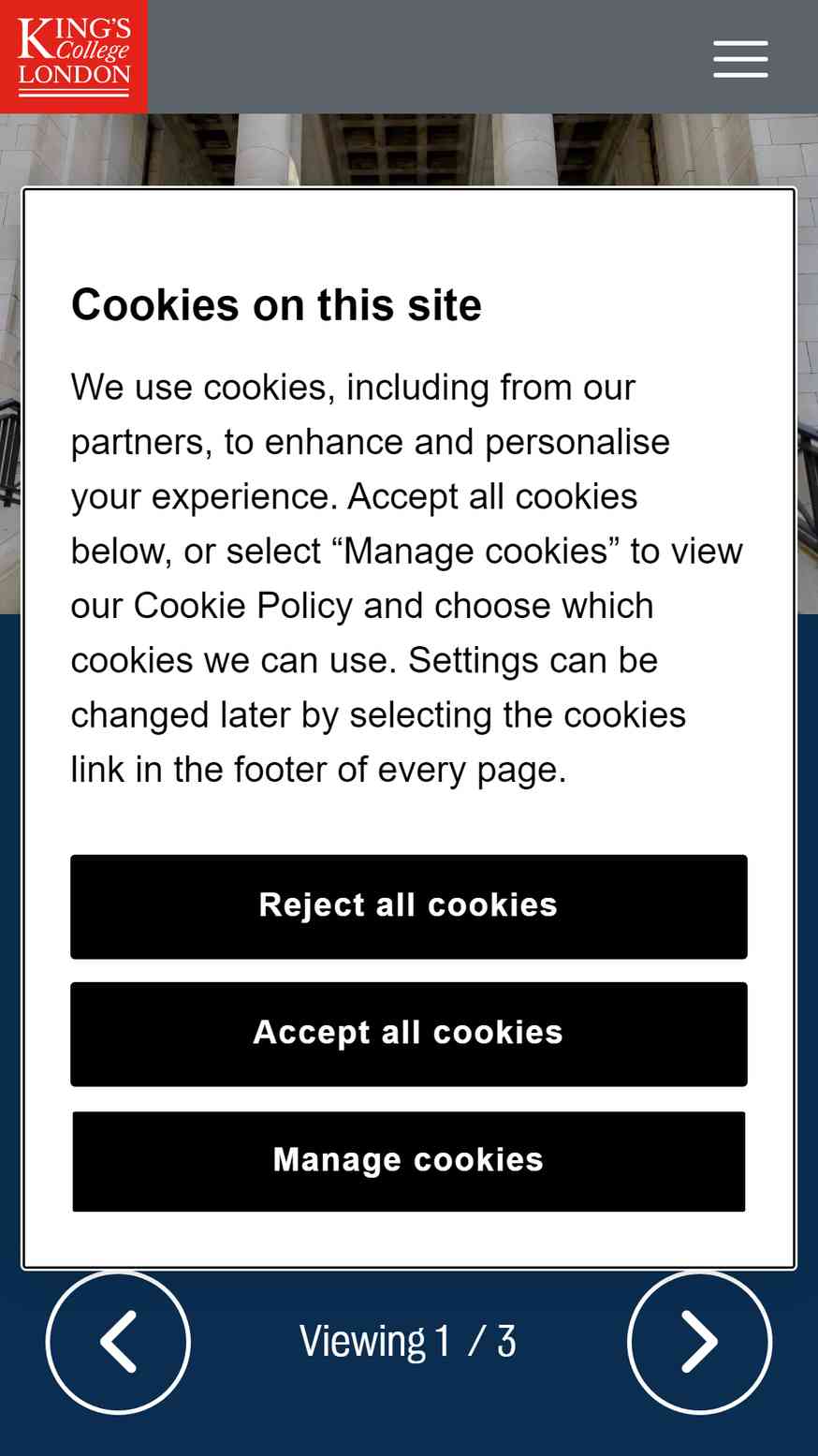Go to the previous carousel slide

(118, 1342)
